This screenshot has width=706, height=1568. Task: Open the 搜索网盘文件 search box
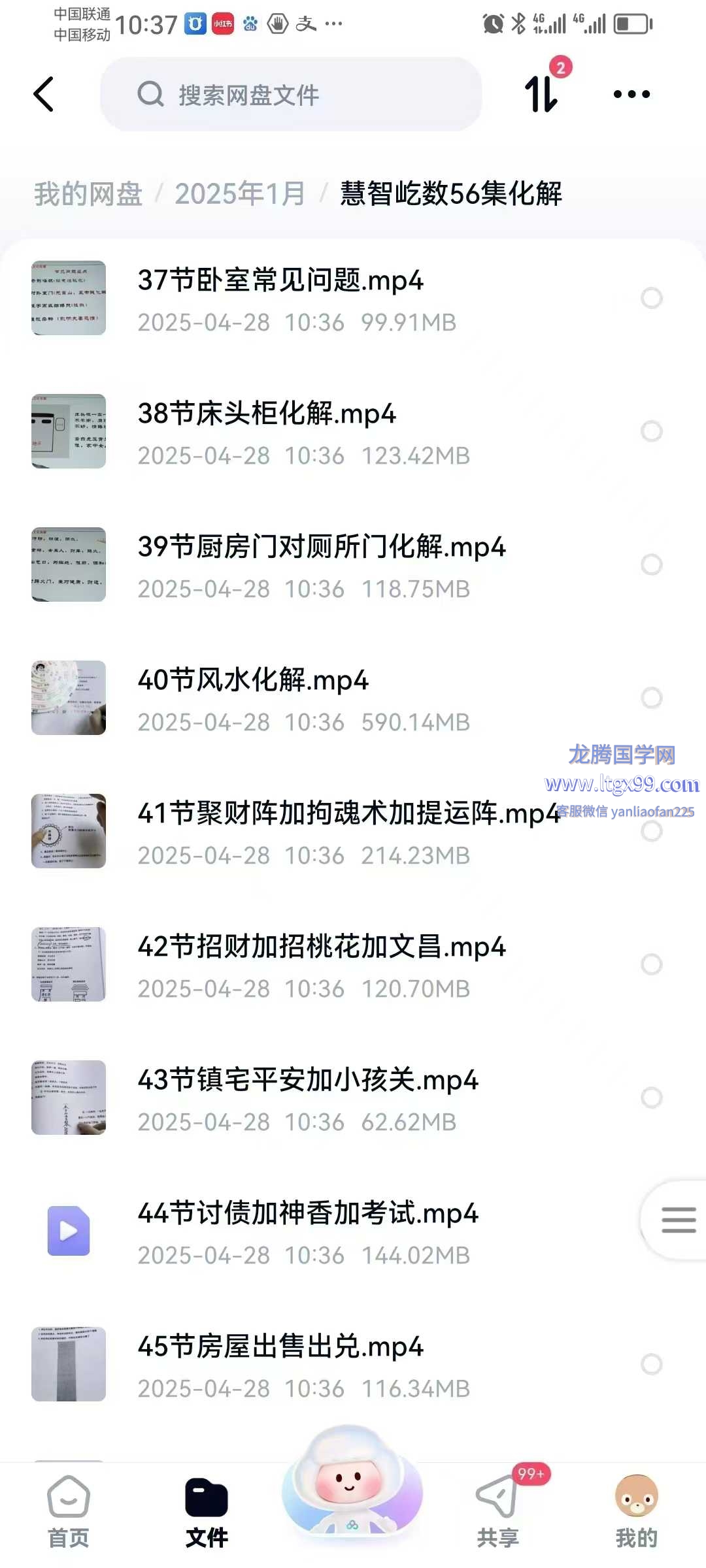click(x=291, y=95)
